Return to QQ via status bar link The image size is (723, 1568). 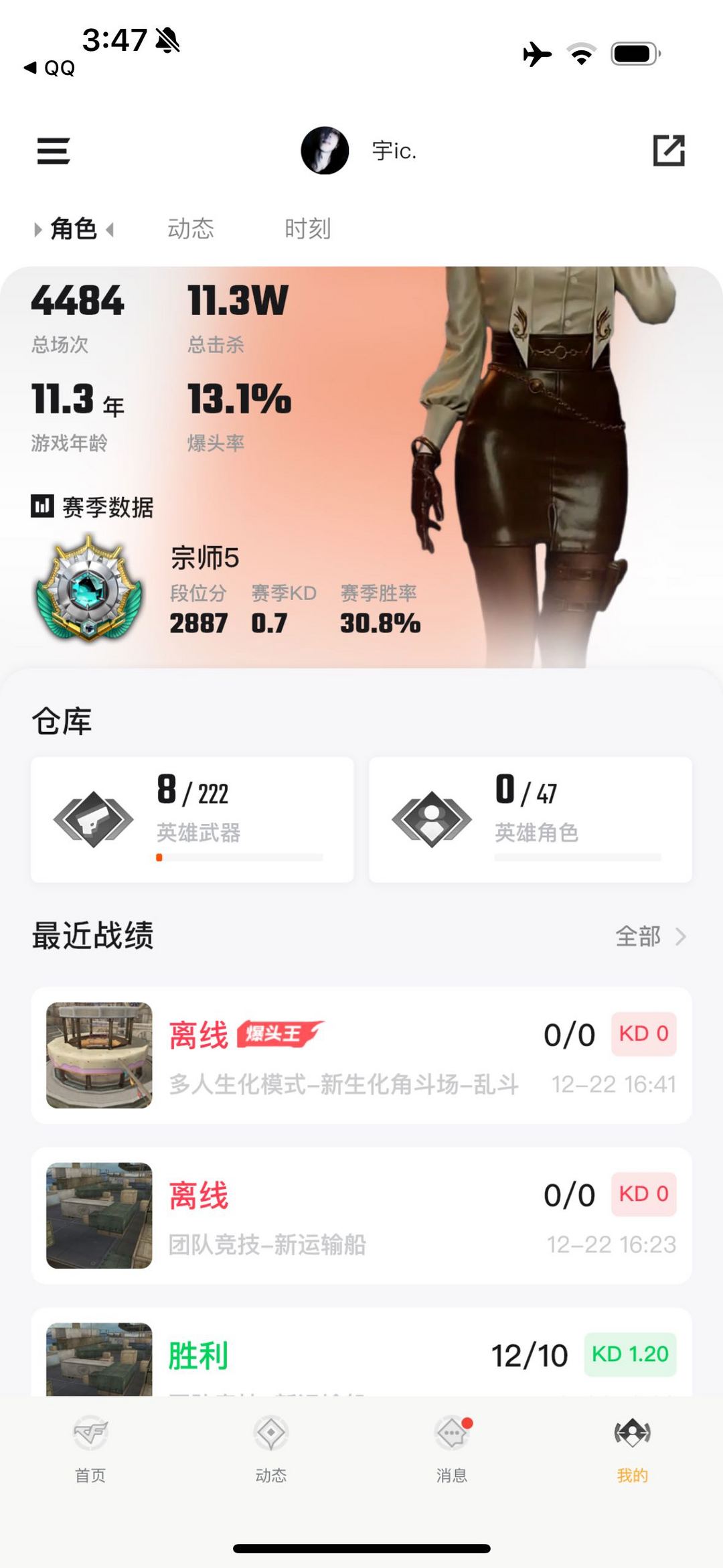pos(50,68)
